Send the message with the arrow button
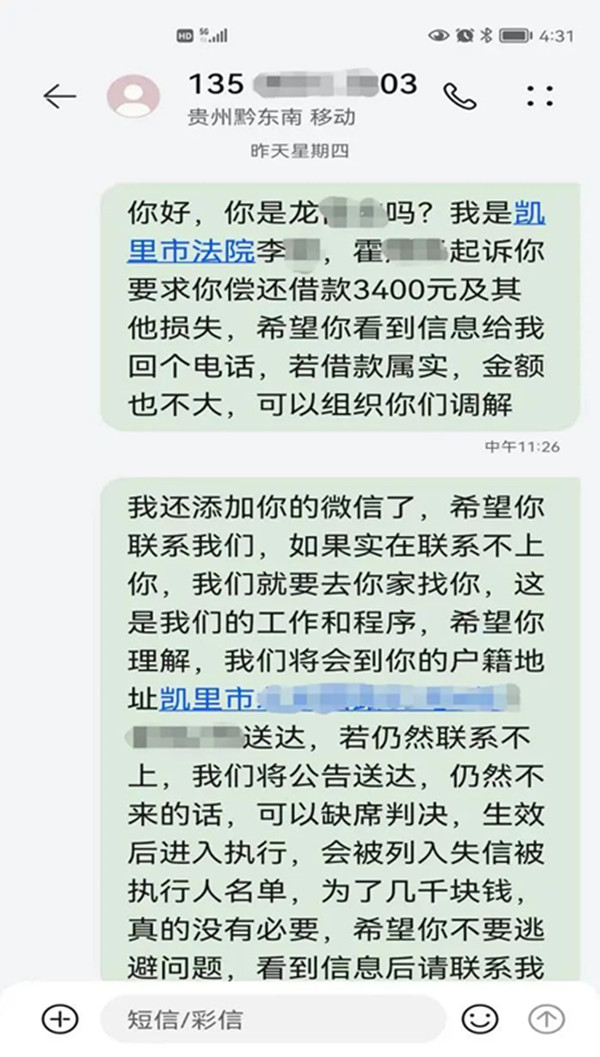 pyautogui.click(x=547, y=1019)
